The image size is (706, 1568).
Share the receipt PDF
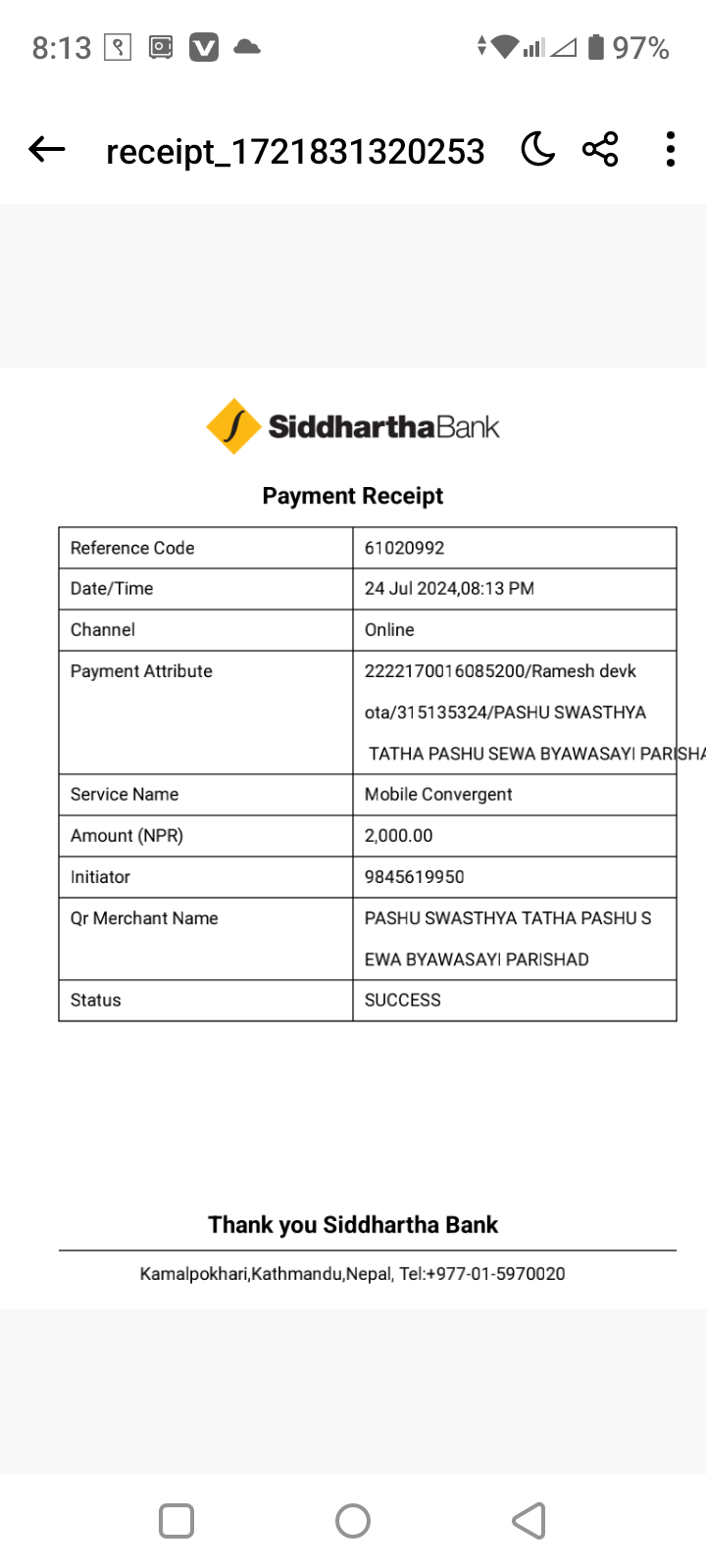click(600, 149)
